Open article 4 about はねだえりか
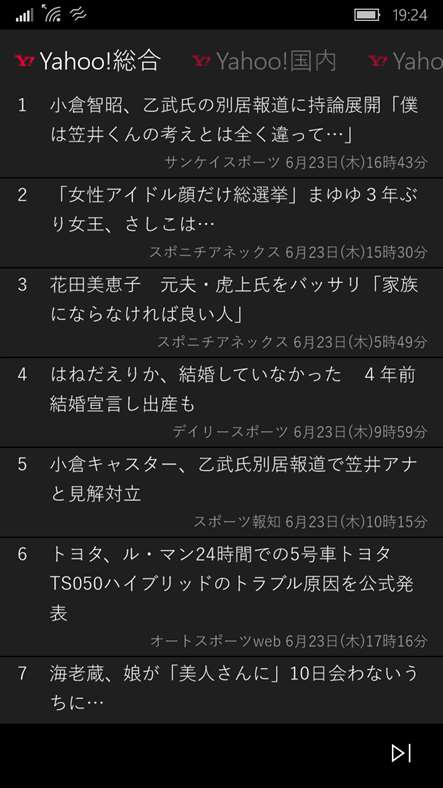Viewport: 443px width, 788px height. (x=222, y=403)
